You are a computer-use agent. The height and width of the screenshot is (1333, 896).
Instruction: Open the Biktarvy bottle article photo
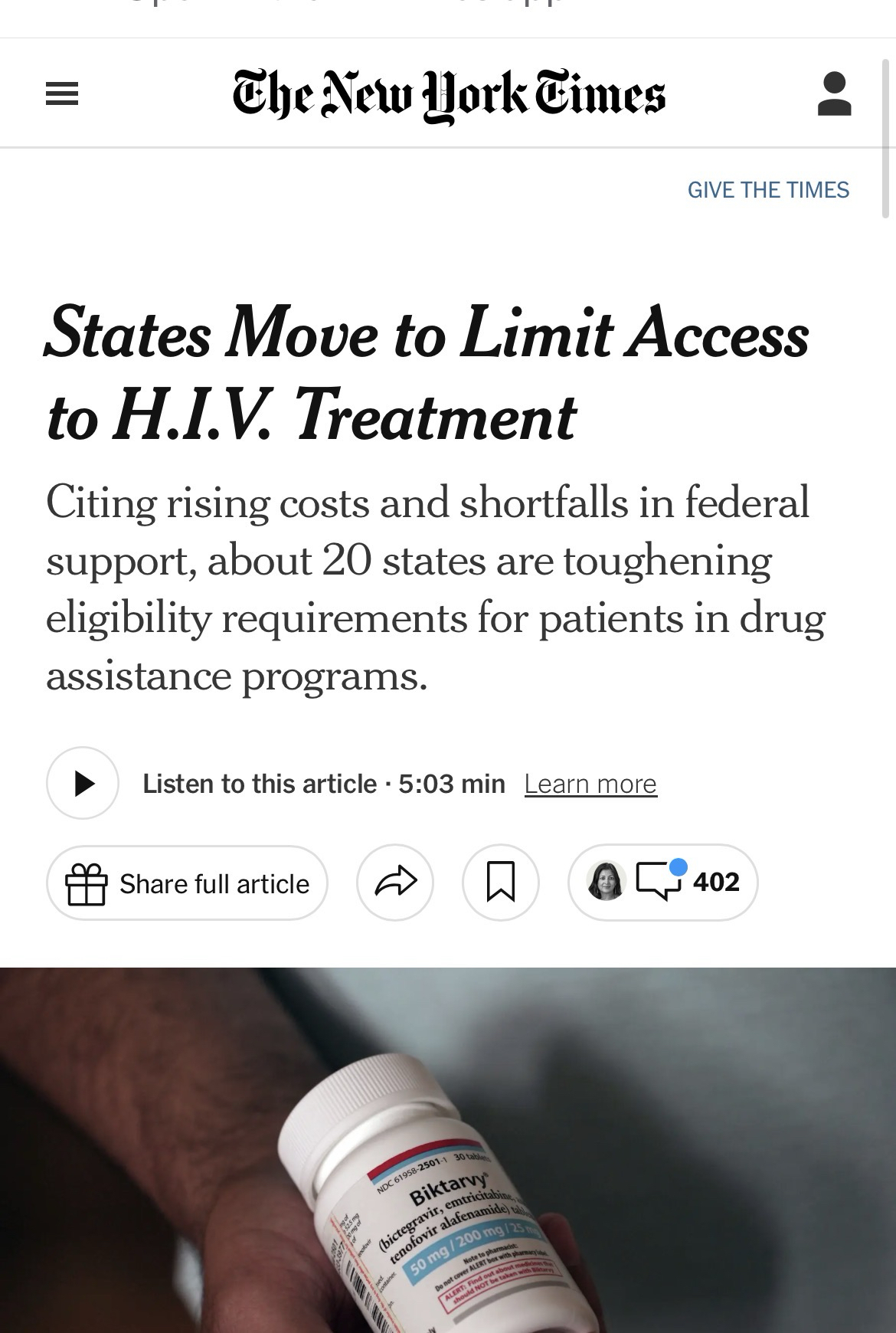coord(448,1149)
